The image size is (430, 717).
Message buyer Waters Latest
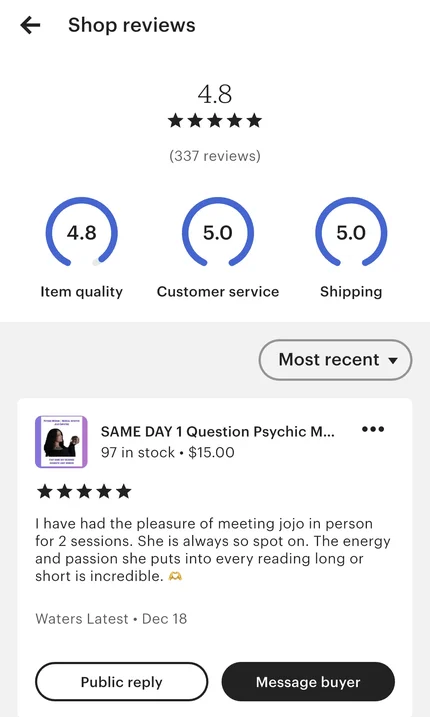(x=308, y=682)
